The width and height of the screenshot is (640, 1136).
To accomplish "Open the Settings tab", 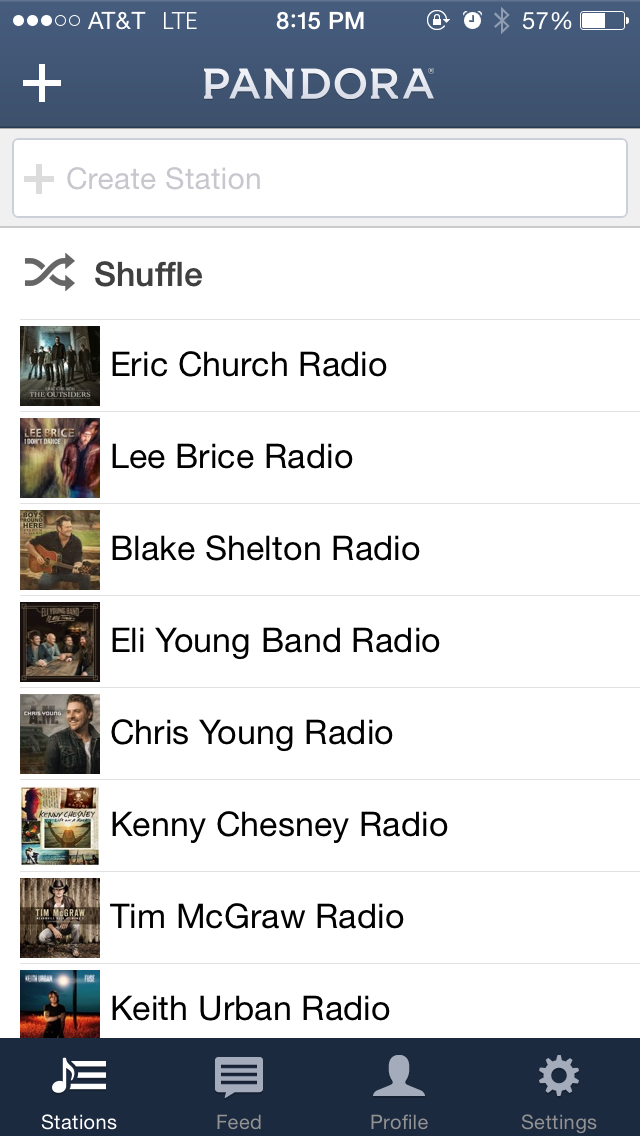I will (558, 1092).
